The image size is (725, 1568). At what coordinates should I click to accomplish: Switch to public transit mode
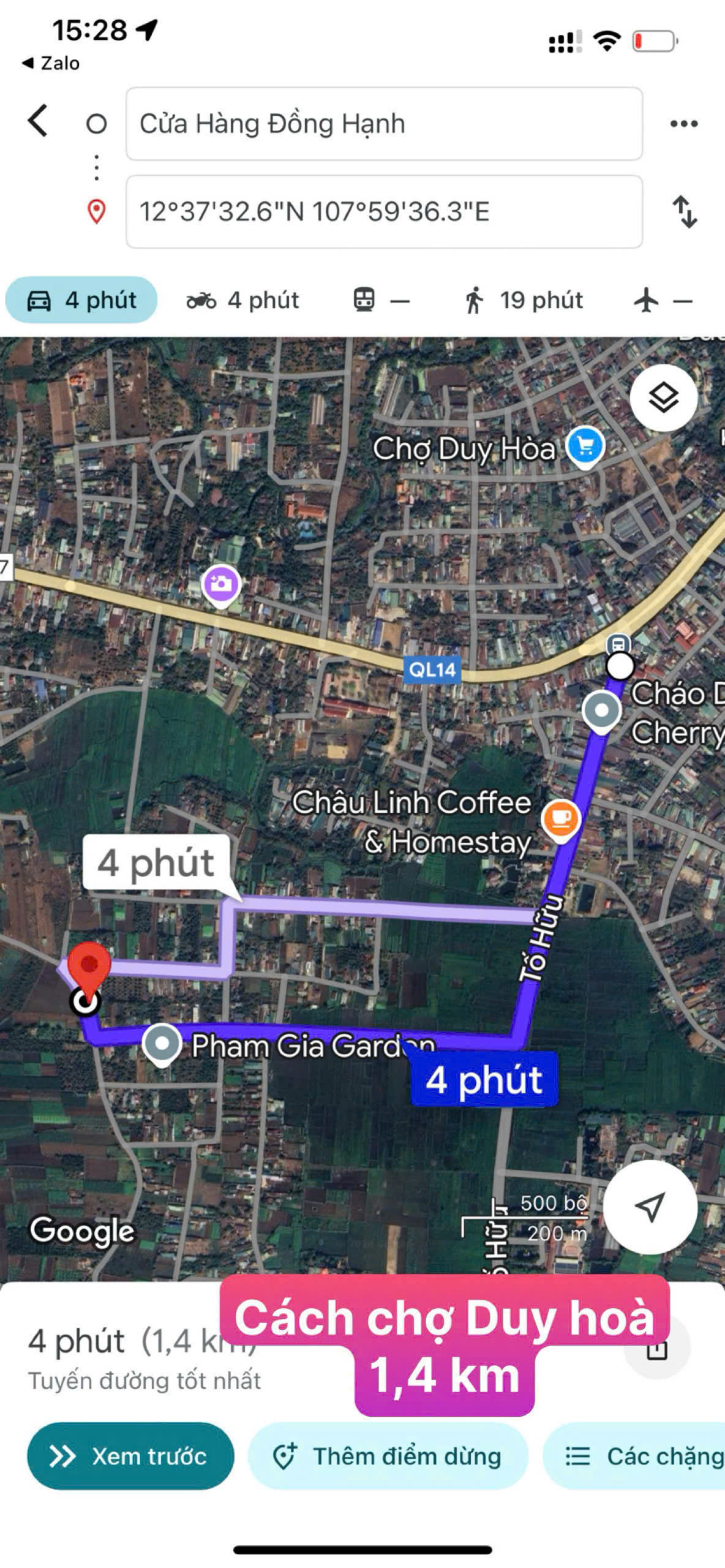(x=381, y=300)
